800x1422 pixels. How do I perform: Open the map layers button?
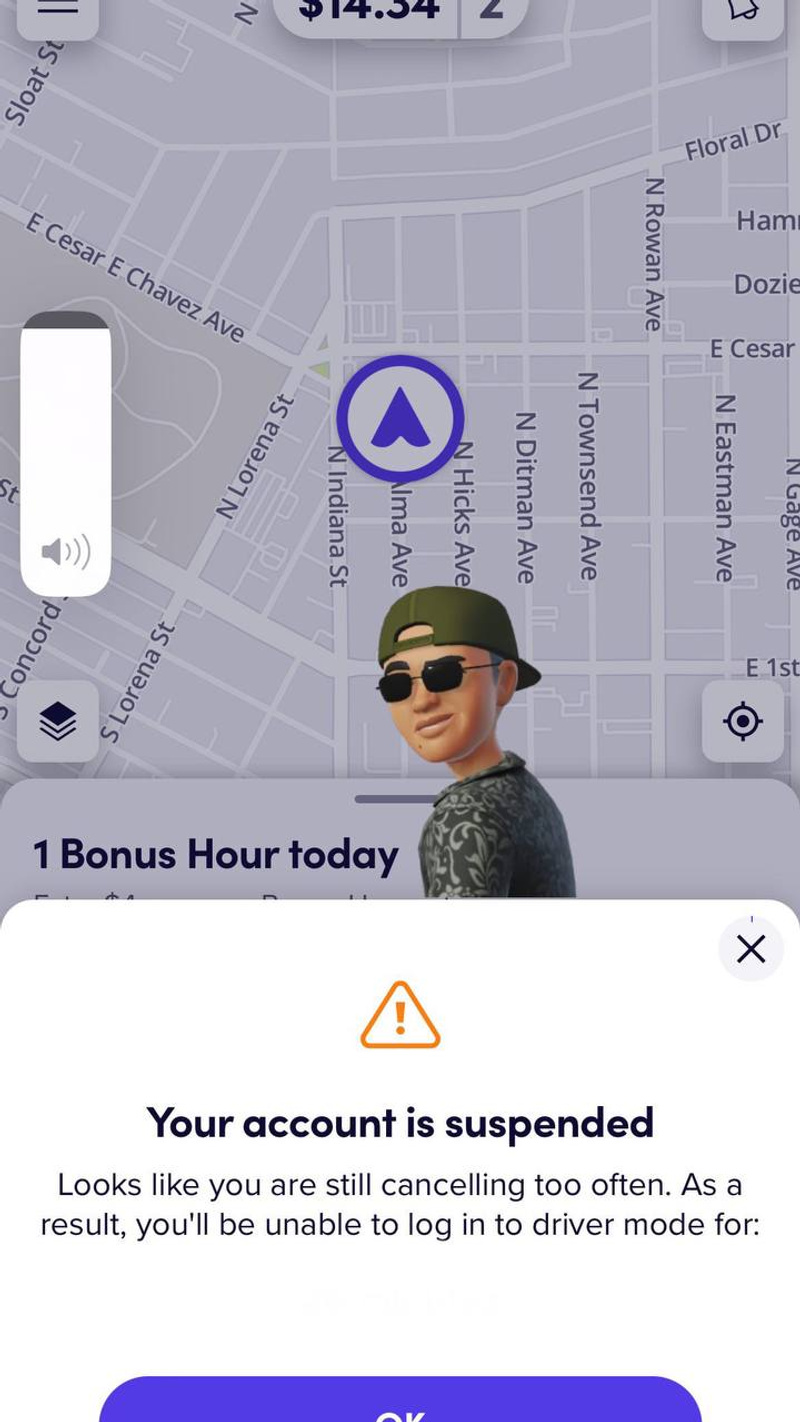coord(58,721)
